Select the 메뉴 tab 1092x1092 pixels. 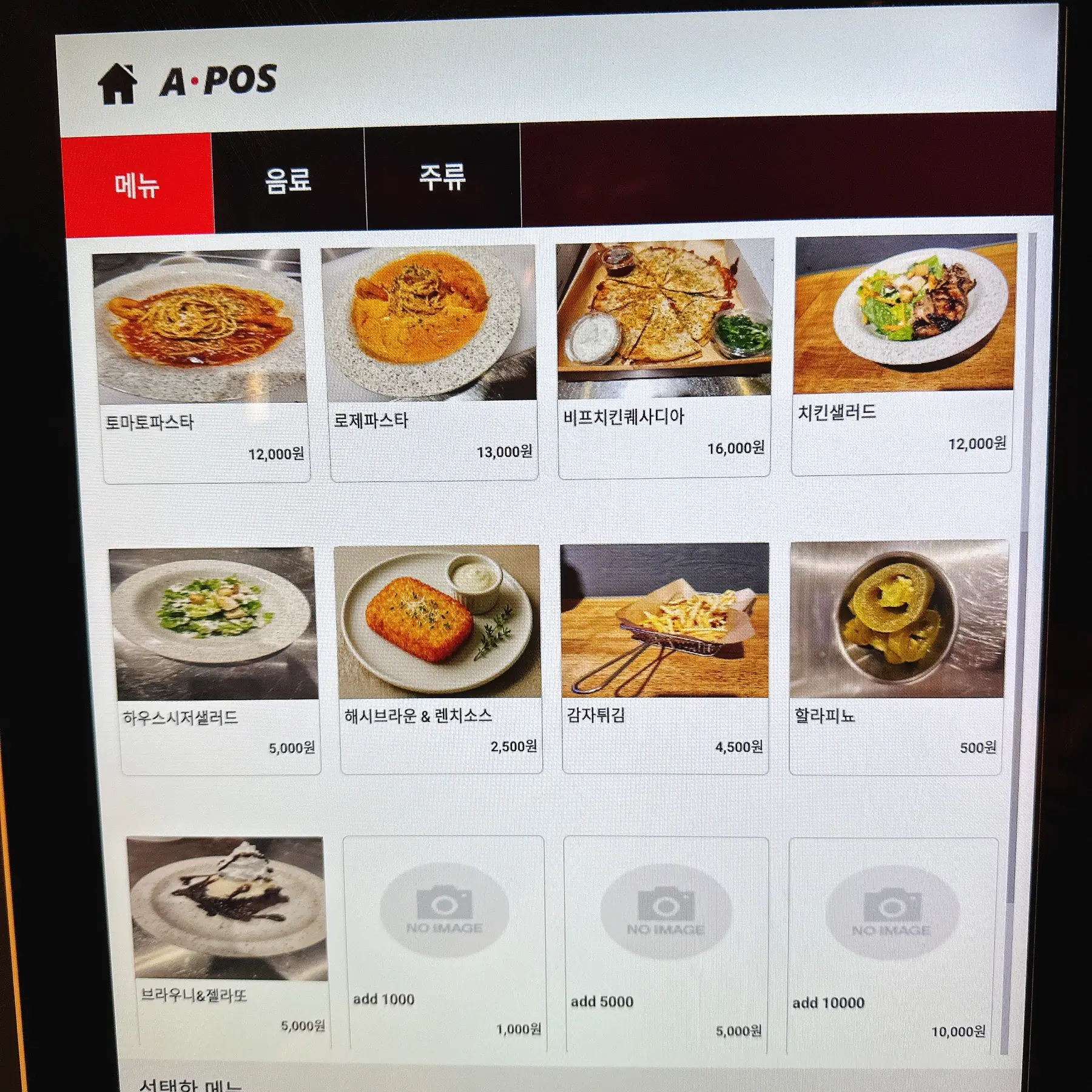point(137,184)
